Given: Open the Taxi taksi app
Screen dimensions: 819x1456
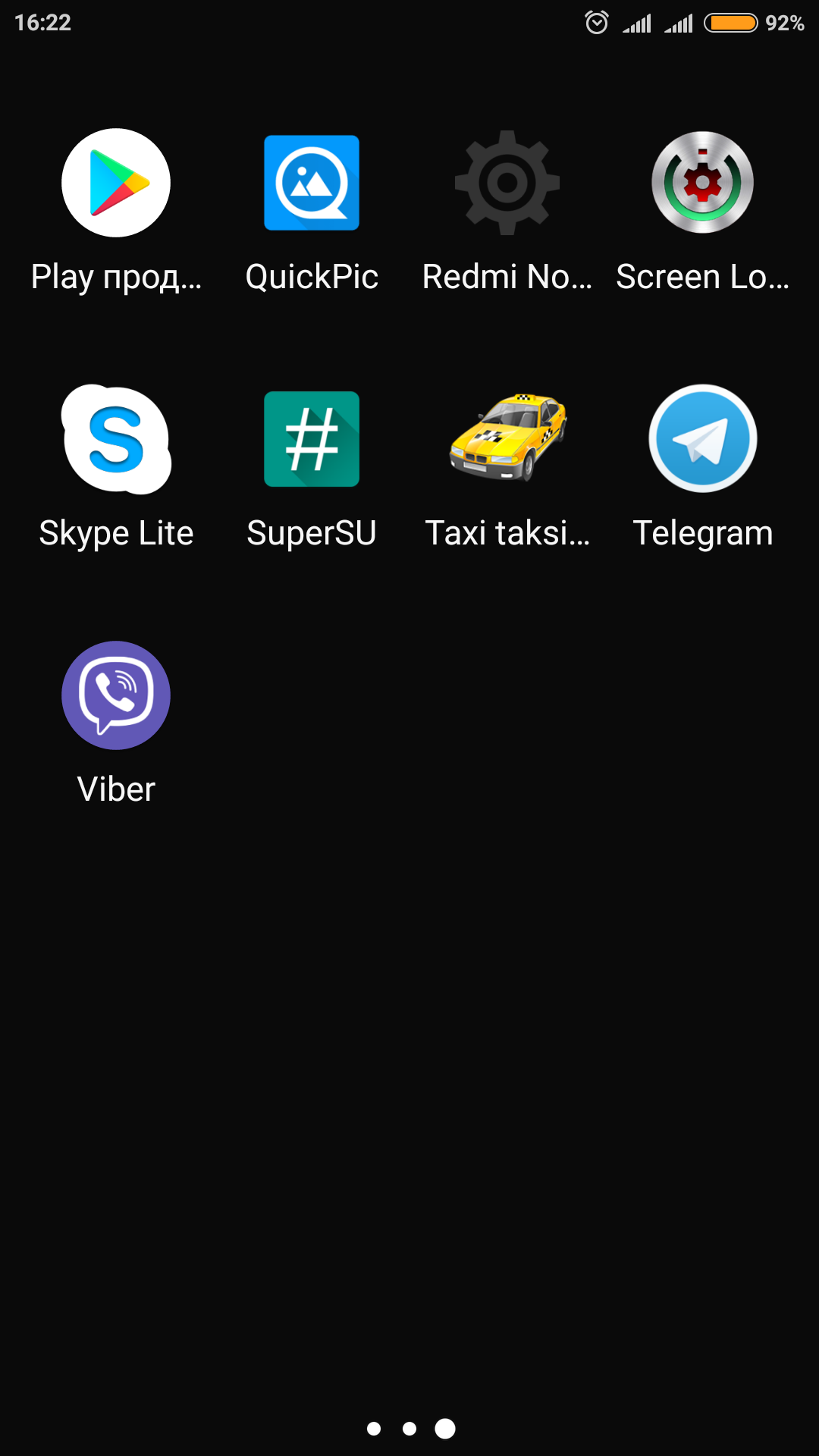Looking at the screenshot, I should coord(507,439).
